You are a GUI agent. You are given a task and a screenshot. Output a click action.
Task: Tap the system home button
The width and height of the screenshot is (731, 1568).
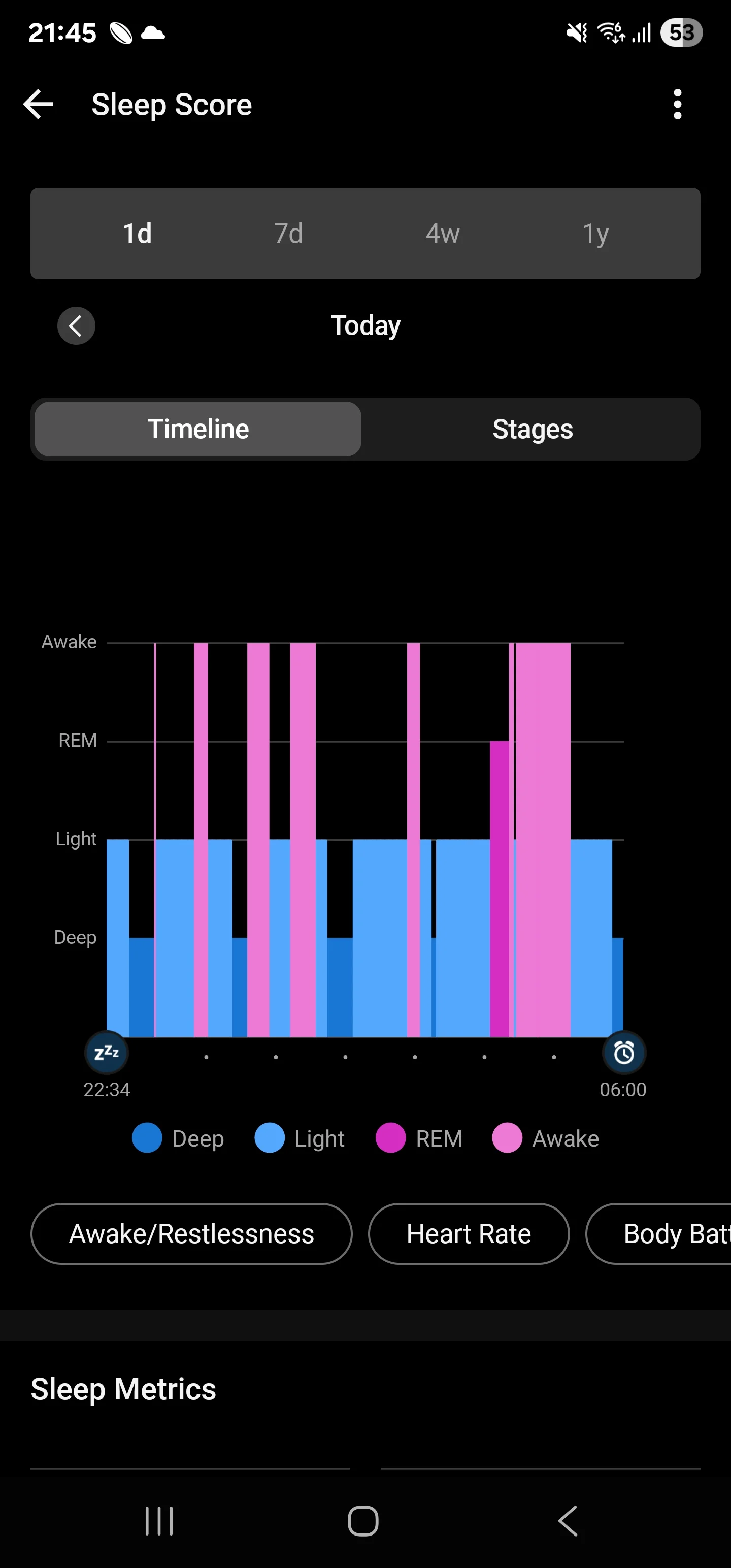[x=363, y=1521]
